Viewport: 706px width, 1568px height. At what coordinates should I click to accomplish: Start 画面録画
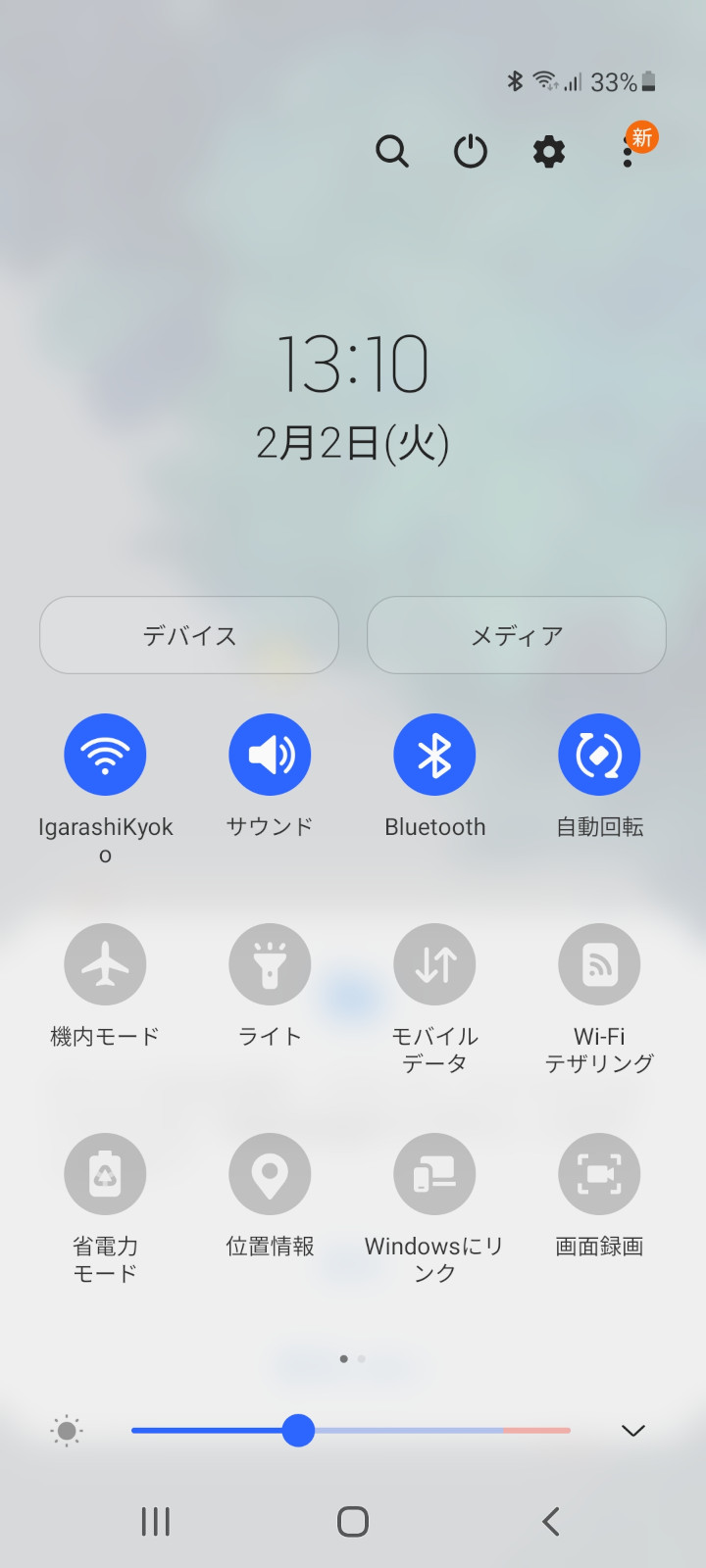[599, 1174]
